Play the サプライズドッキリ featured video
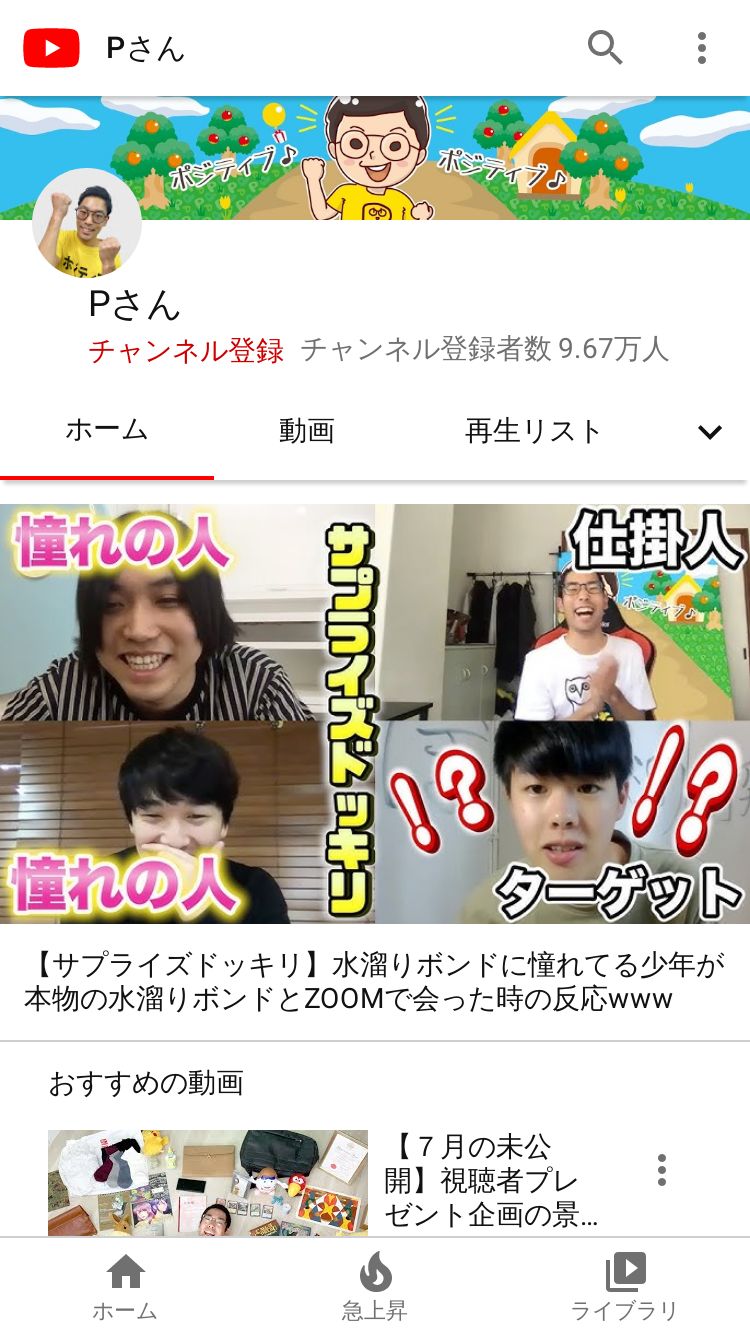The width and height of the screenshot is (750, 1334). tap(375, 713)
